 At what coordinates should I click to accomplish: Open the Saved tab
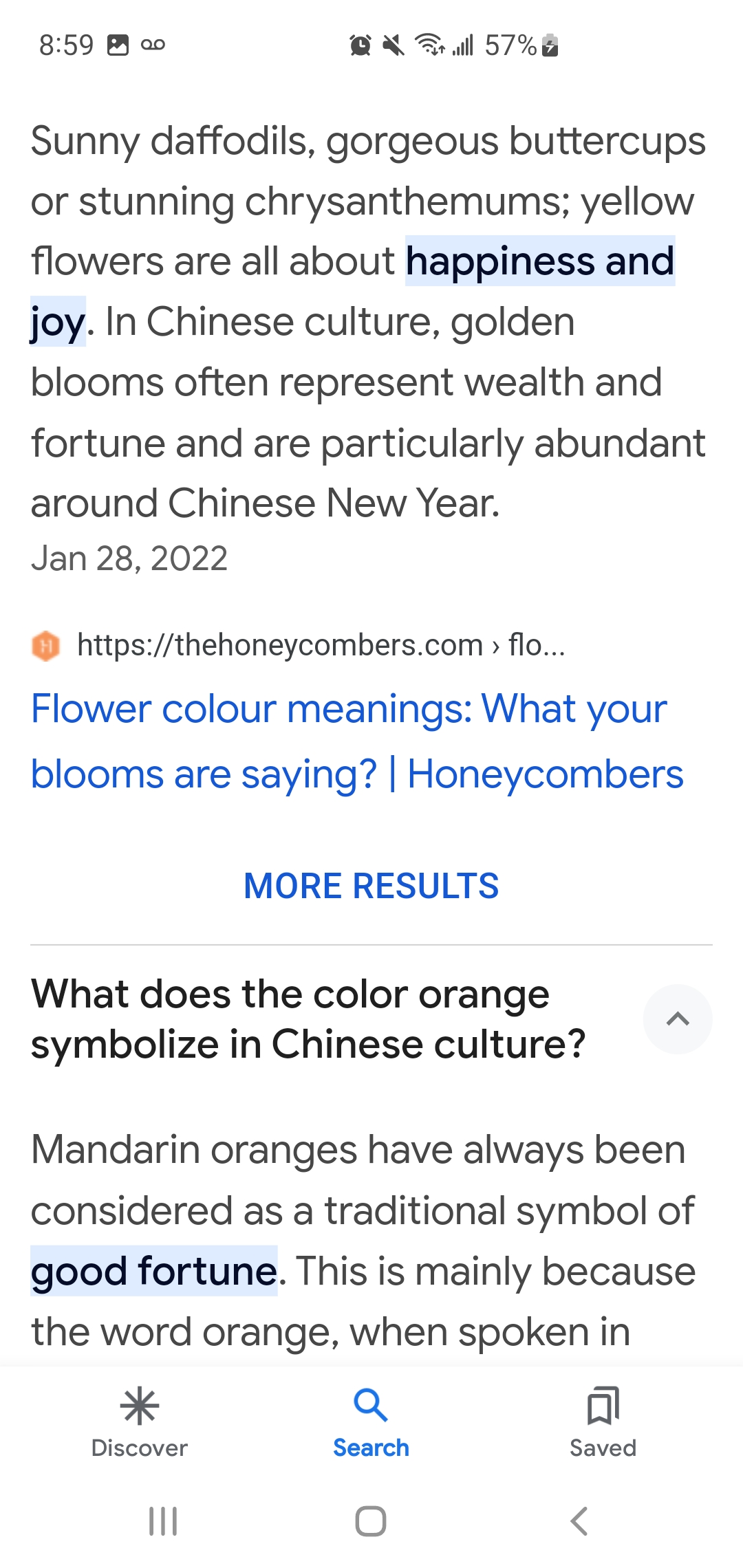(x=603, y=1422)
